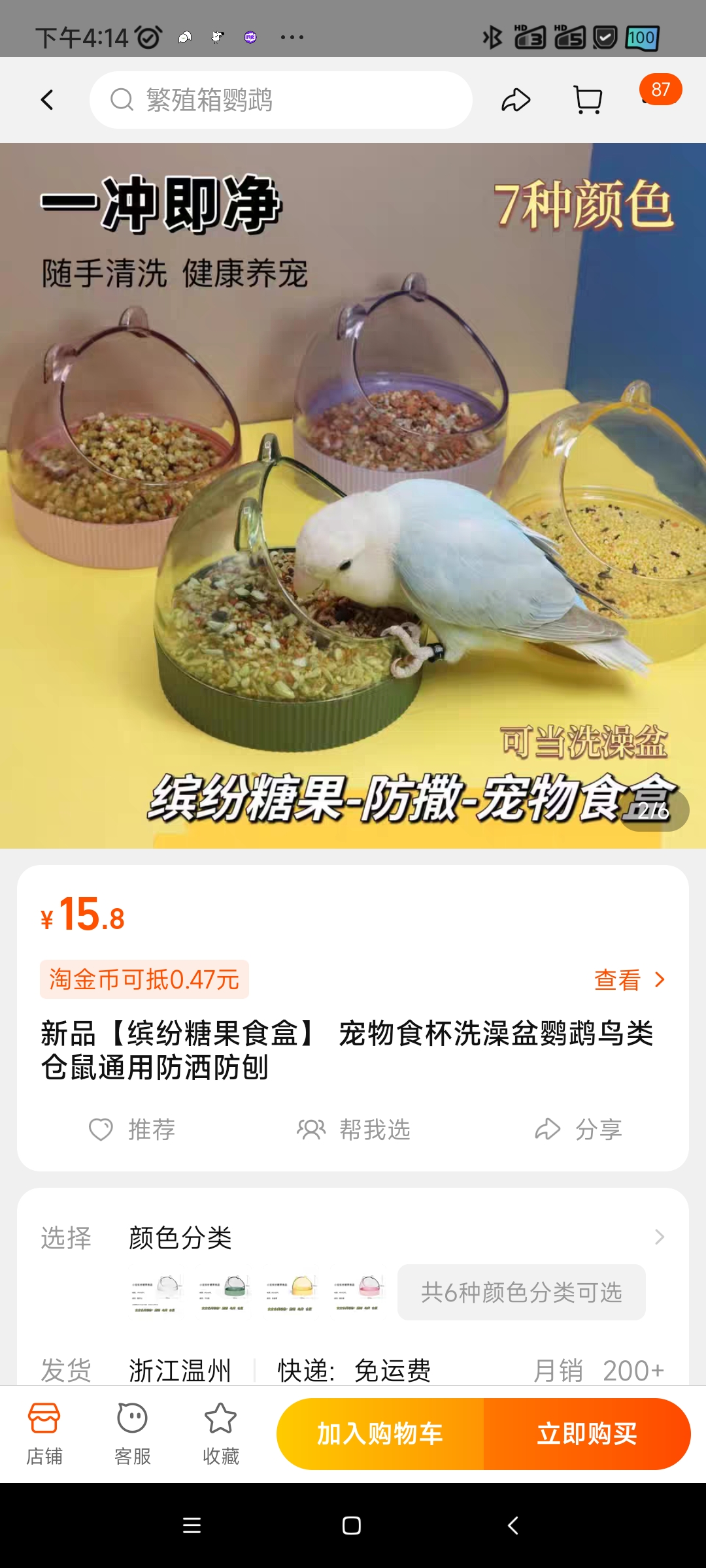
Task: Tap 查看 for the 淘金币 discount details
Action: (629, 979)
